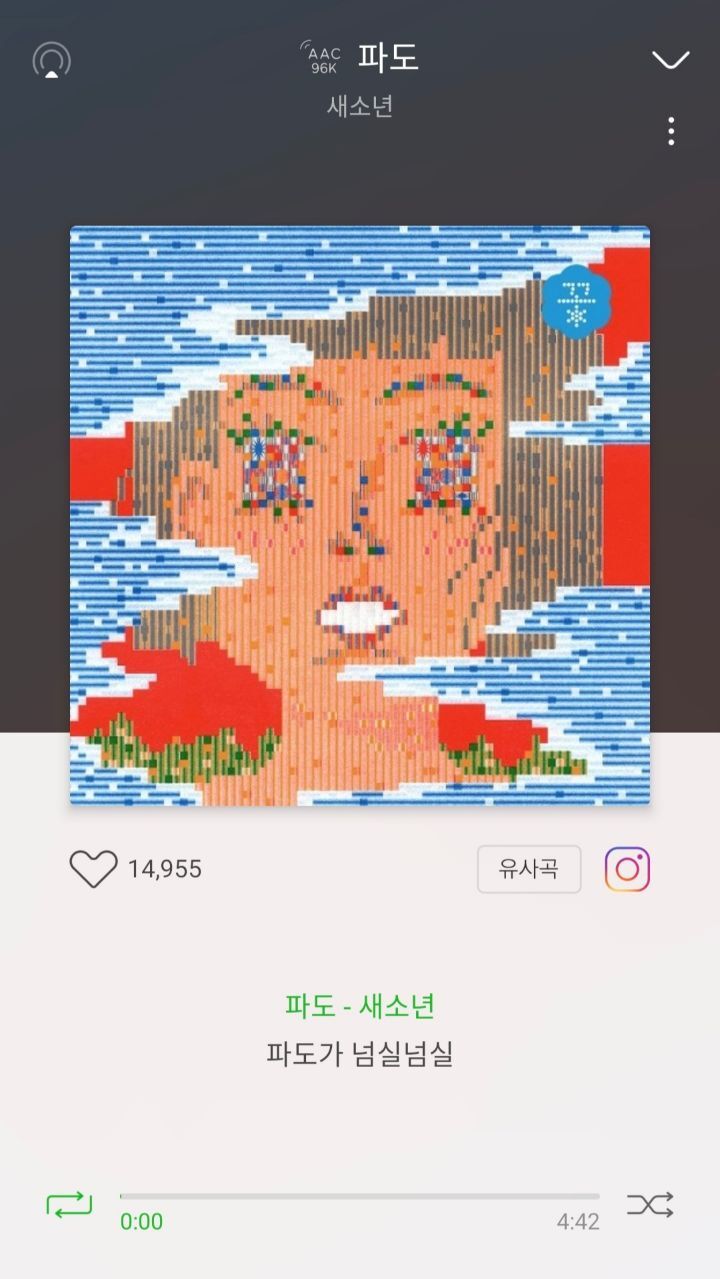This screenshot has width=720, height=1279.
Task: Open the three-dot overflow menu
Action: coord(671,131)
